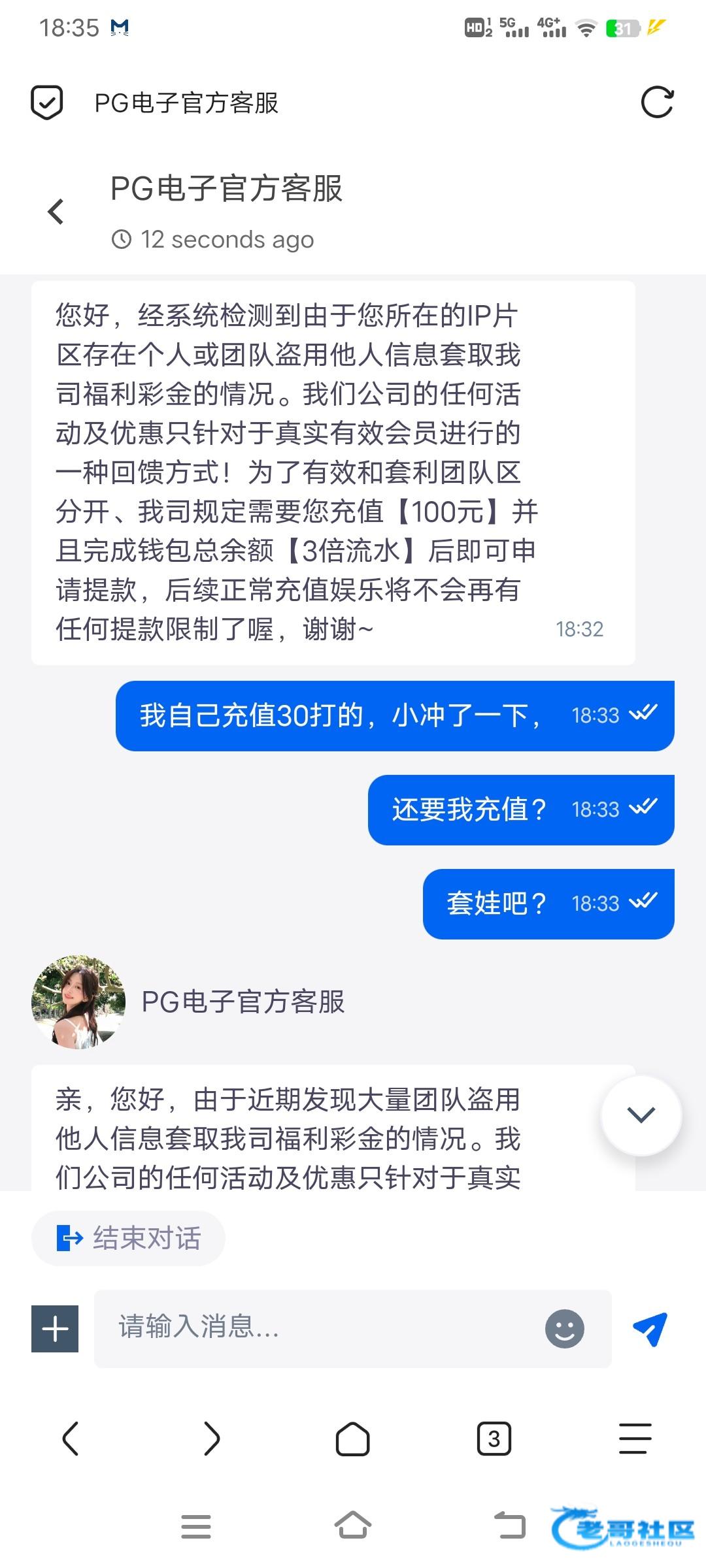Tap the site security shield icon
The image size is (706, 1568).
[47, 103]
